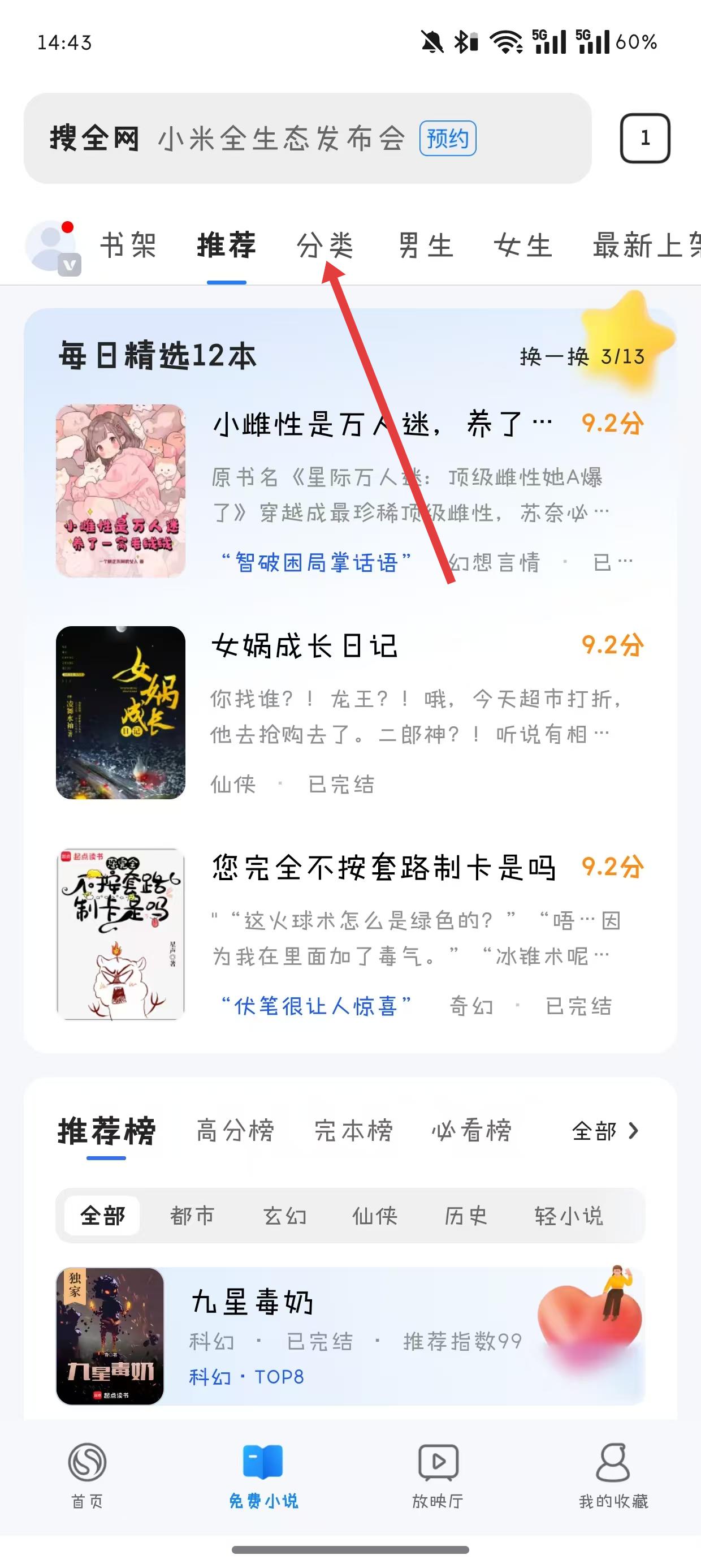Switch to the 女生 tab

click(522, 246)
